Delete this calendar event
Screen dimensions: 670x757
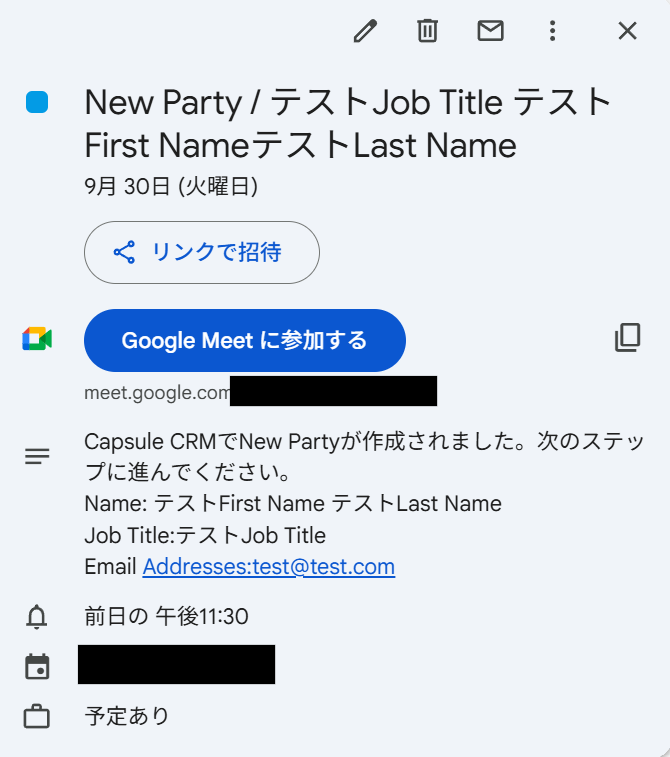click(427, 32)
